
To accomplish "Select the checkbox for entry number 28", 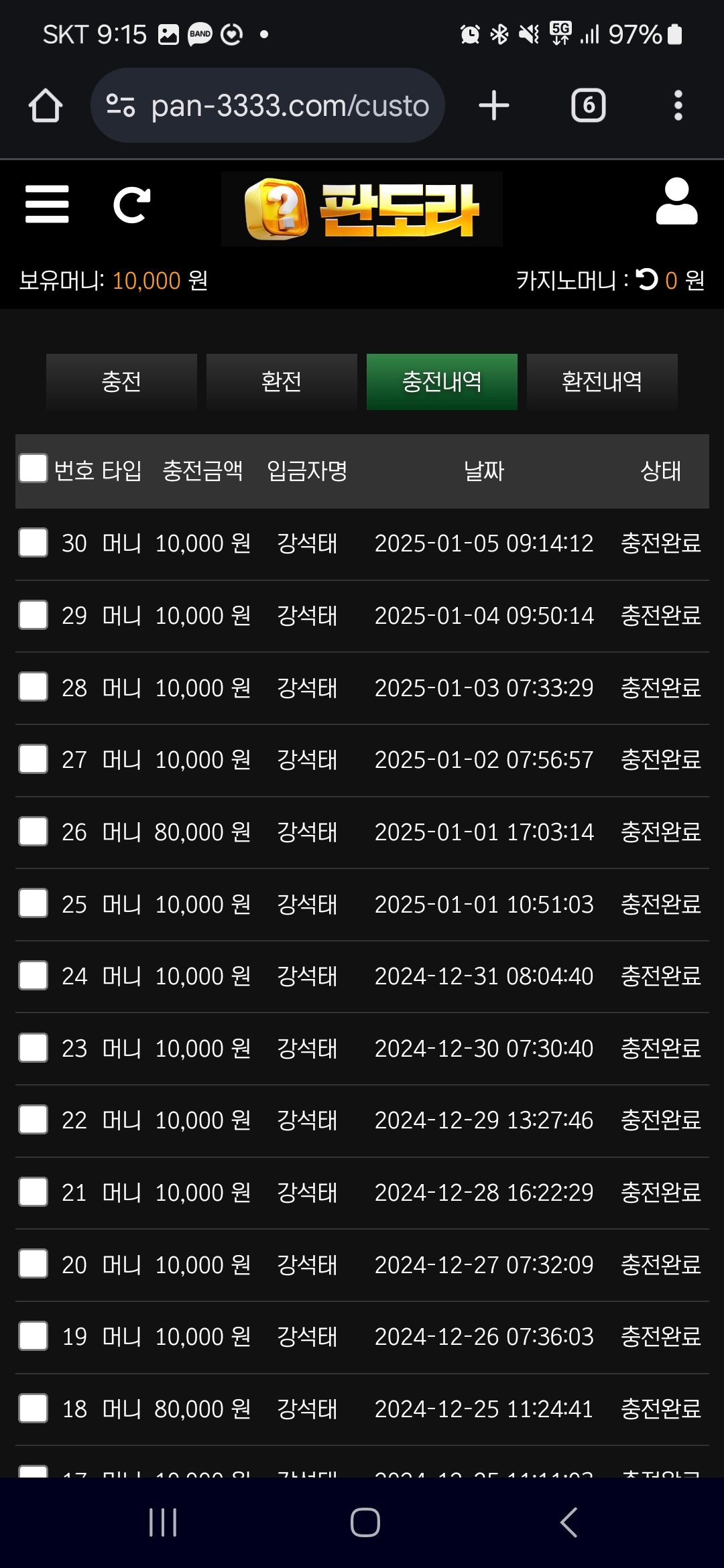I will click(x=34, y=687).
